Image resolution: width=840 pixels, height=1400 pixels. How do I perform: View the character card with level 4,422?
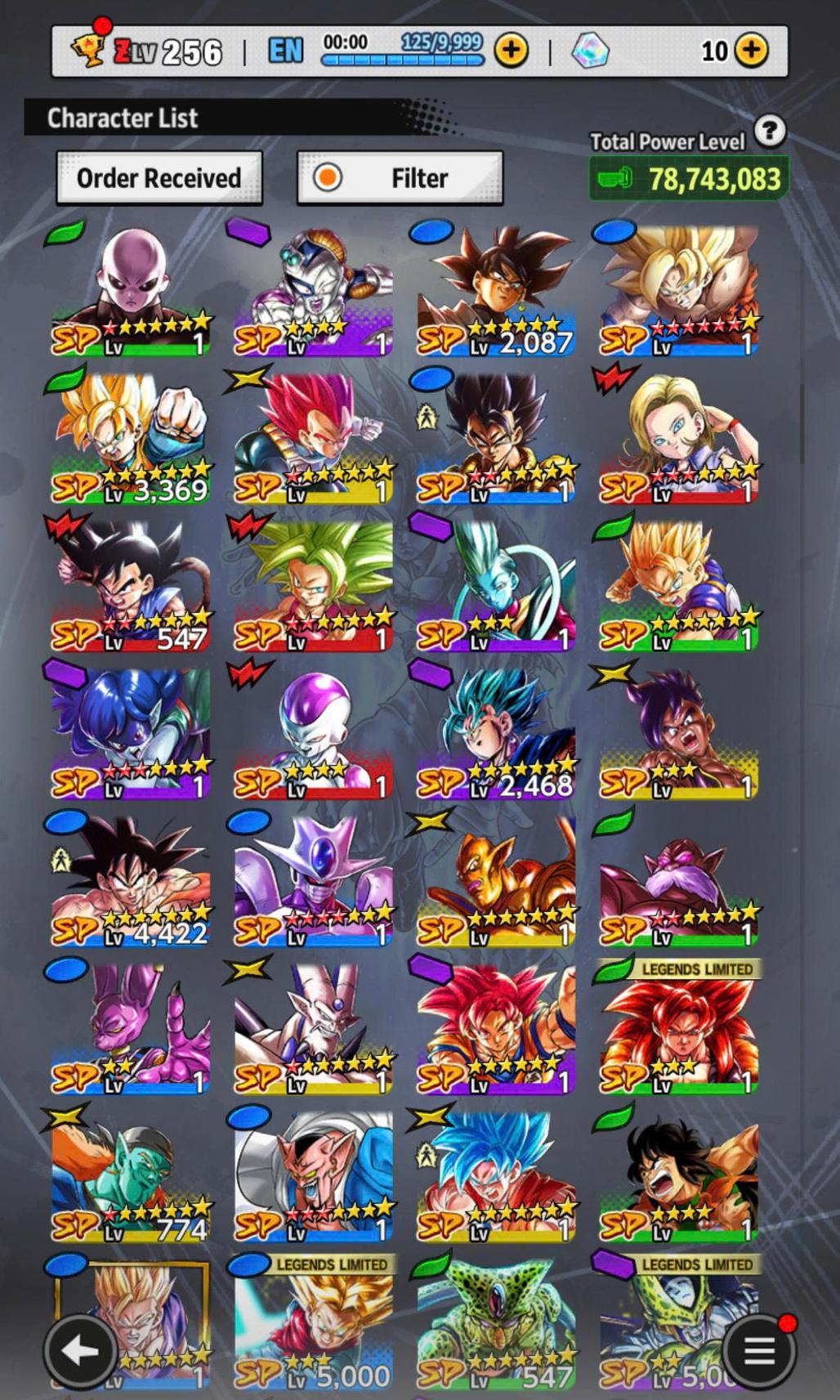(x=131, y=880)
